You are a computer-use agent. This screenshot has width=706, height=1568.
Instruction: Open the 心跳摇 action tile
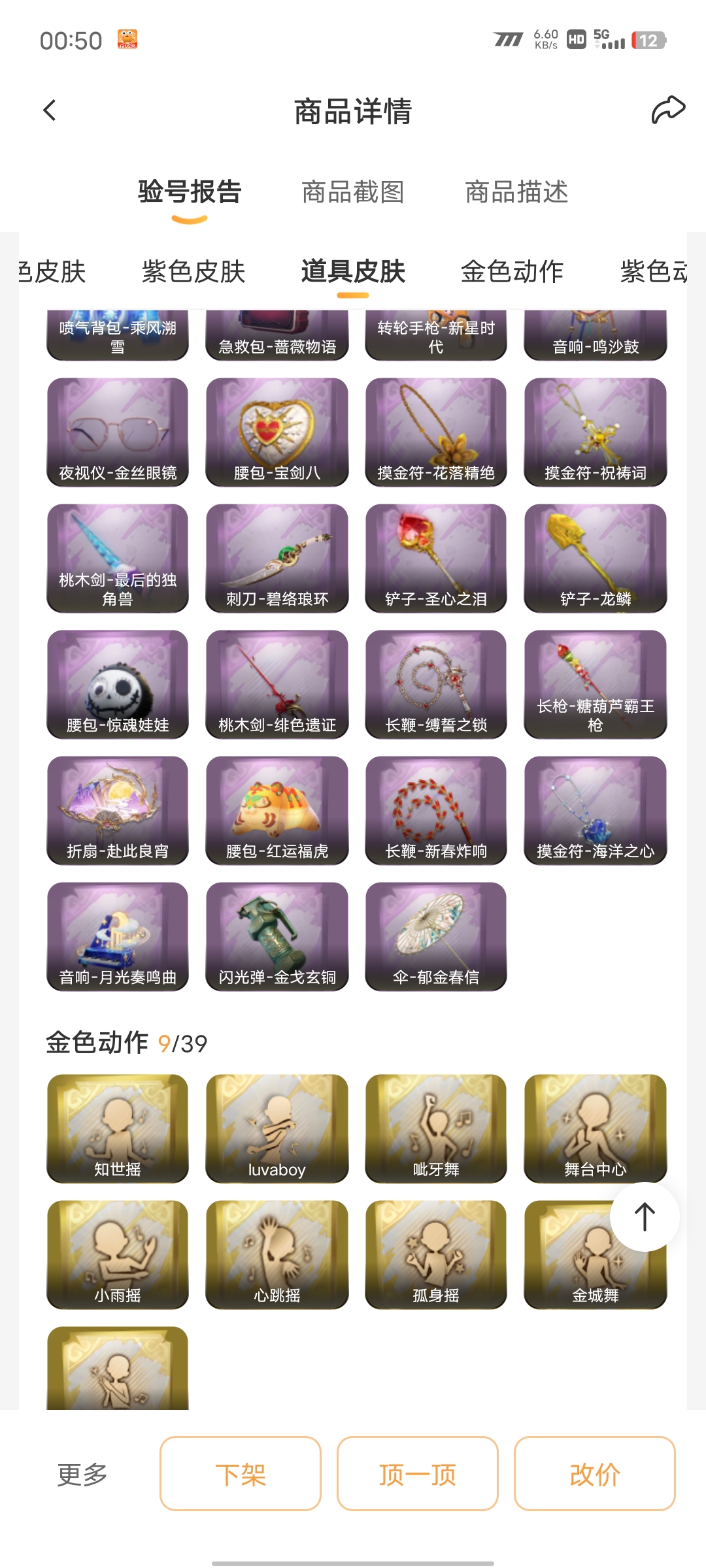(x=277, y=1254)
